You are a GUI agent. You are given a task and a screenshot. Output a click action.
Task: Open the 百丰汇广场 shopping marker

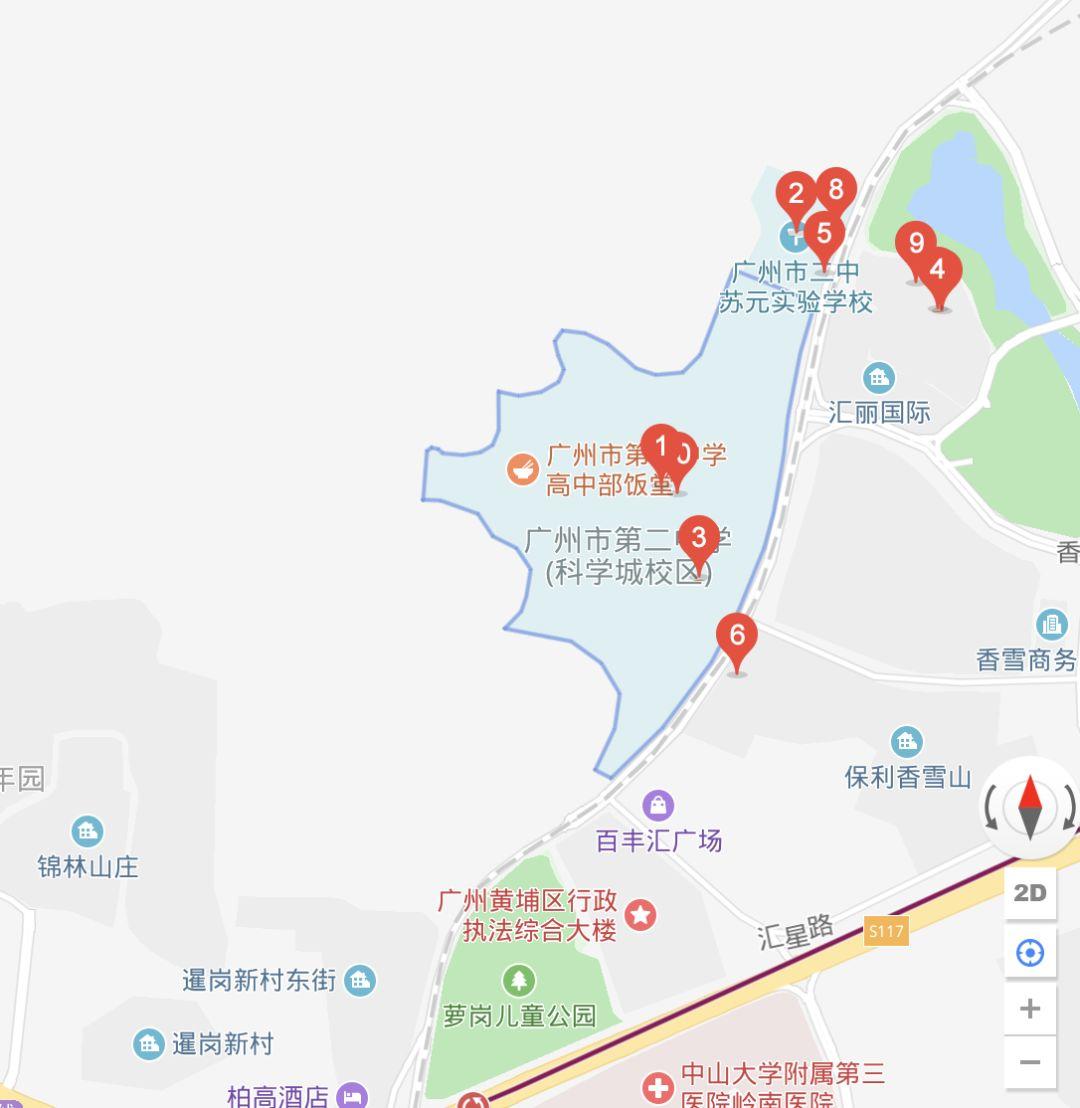pos(658,804)
